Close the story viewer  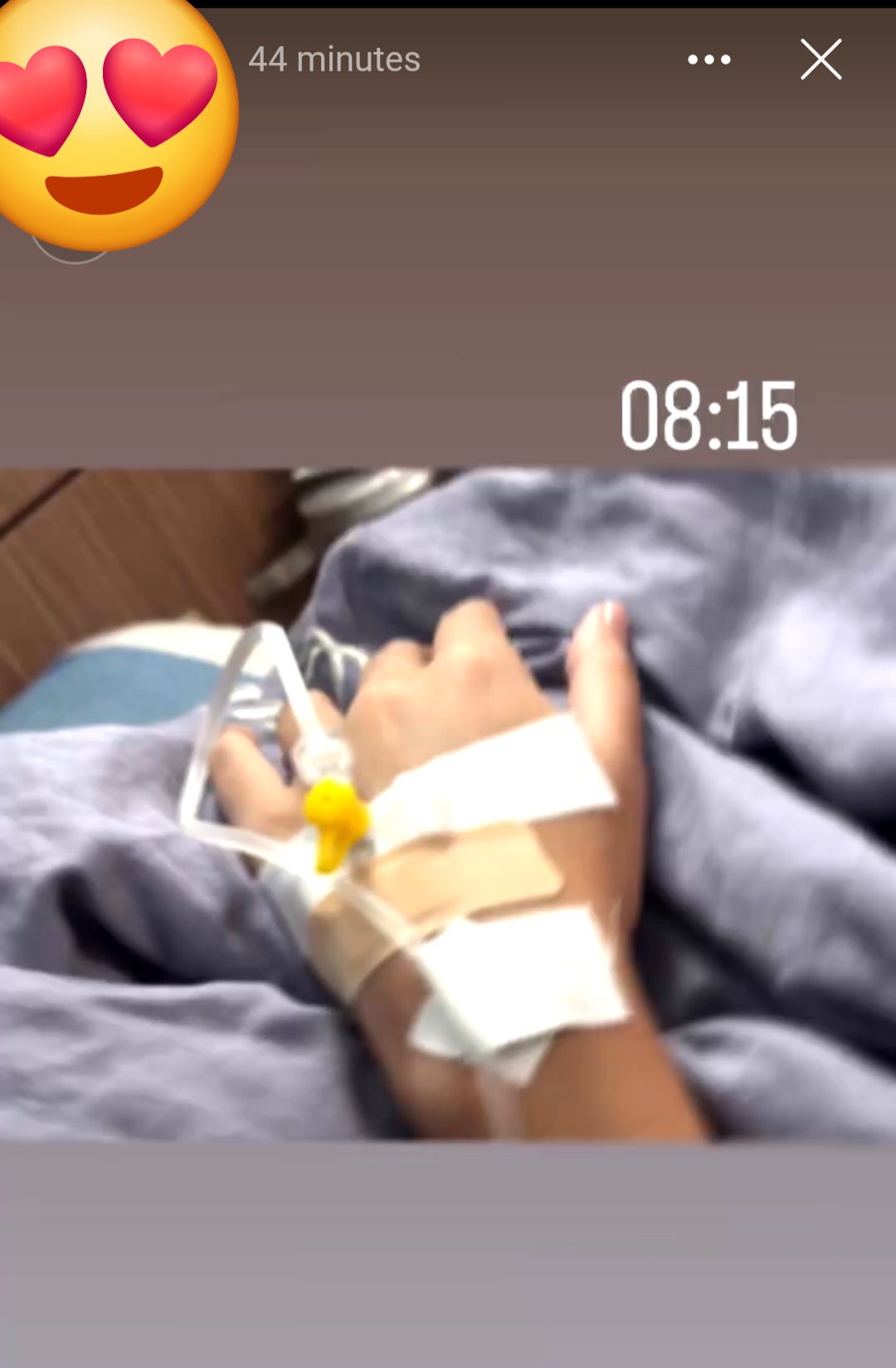point(821,60)
